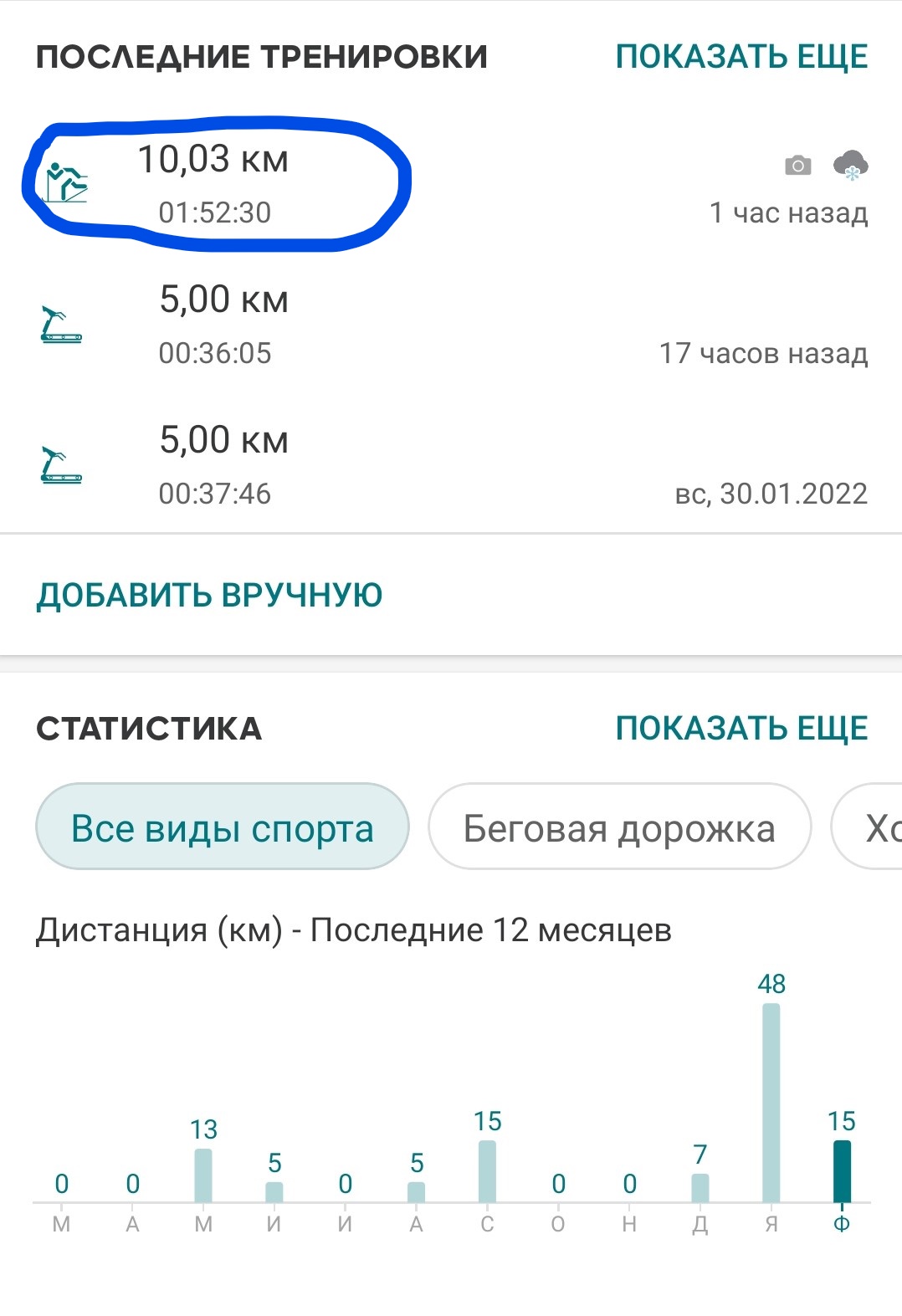Select the СТАТИСТИКА section header
902x1316 pixels.
[148, 729]
